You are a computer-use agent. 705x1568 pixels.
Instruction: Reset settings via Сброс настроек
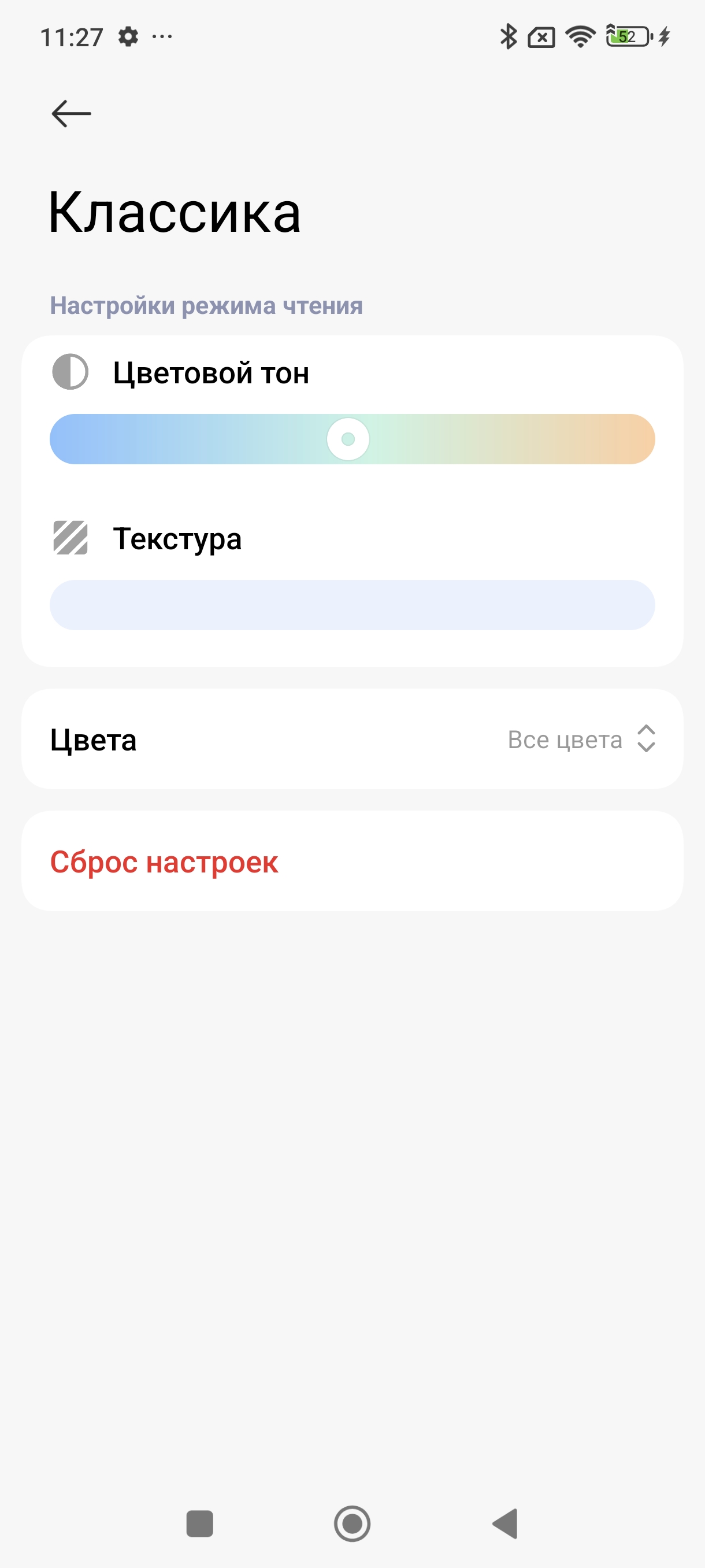(164, 861)
